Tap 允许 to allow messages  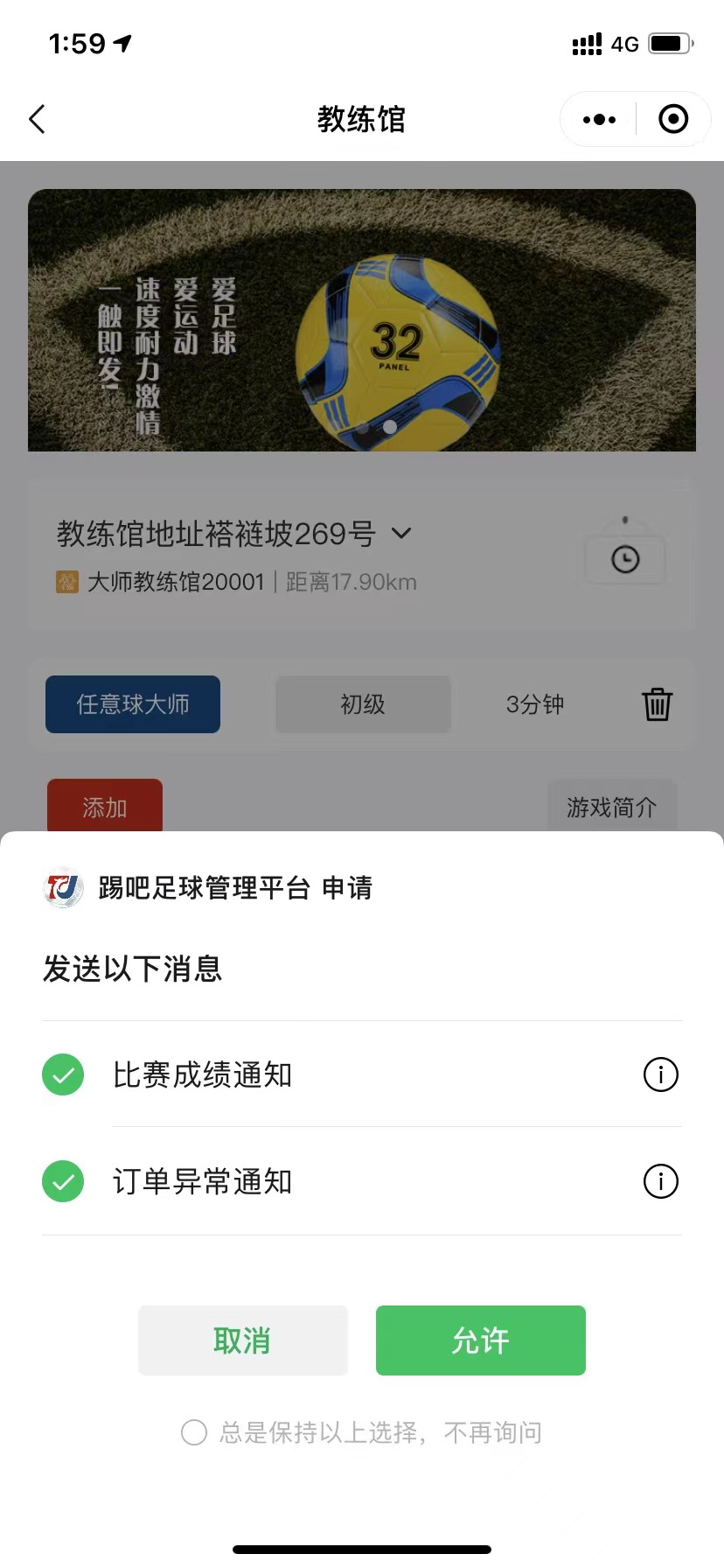click(x=480, y=1340)
